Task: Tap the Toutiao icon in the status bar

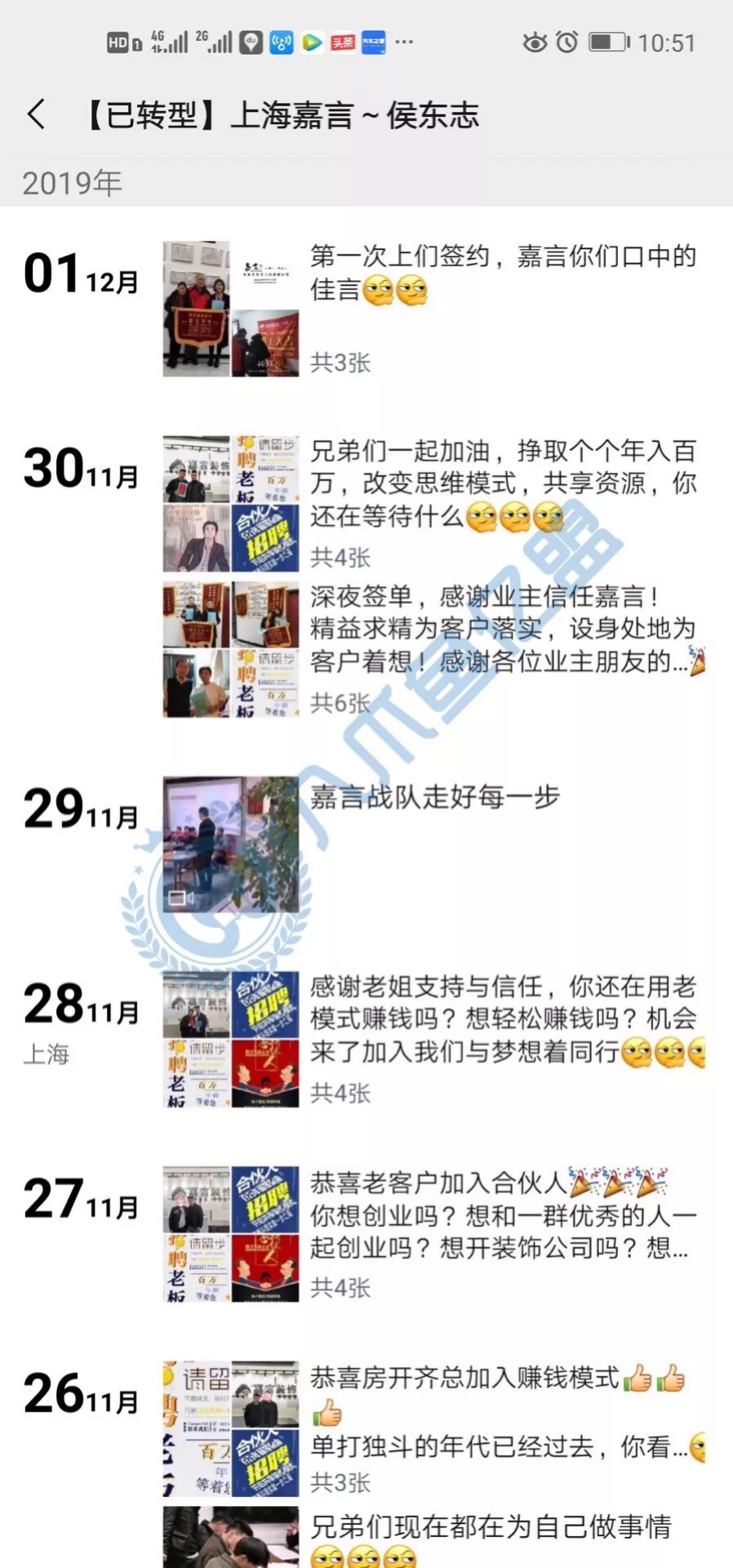Action: [x=341, y=41]
